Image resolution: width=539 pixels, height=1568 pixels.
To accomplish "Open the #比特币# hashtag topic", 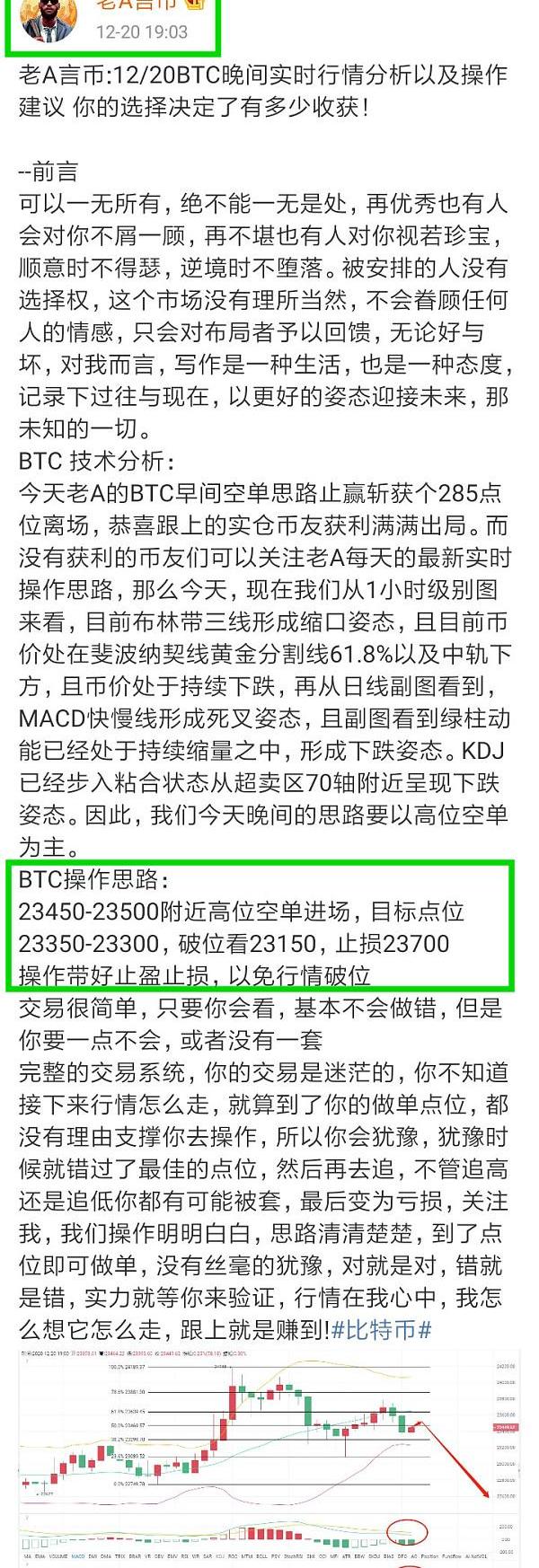I will point(382,1329).
